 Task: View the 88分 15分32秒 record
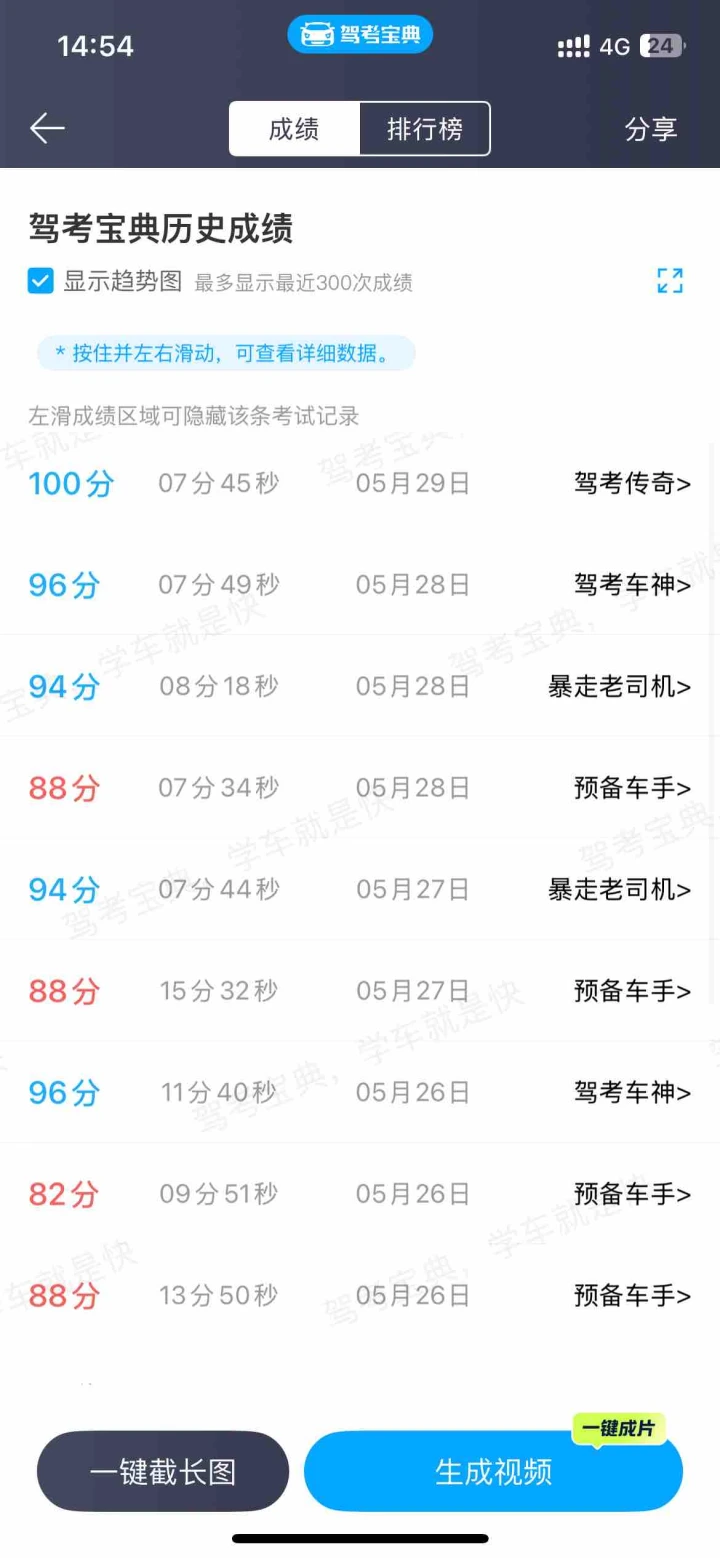360,991
